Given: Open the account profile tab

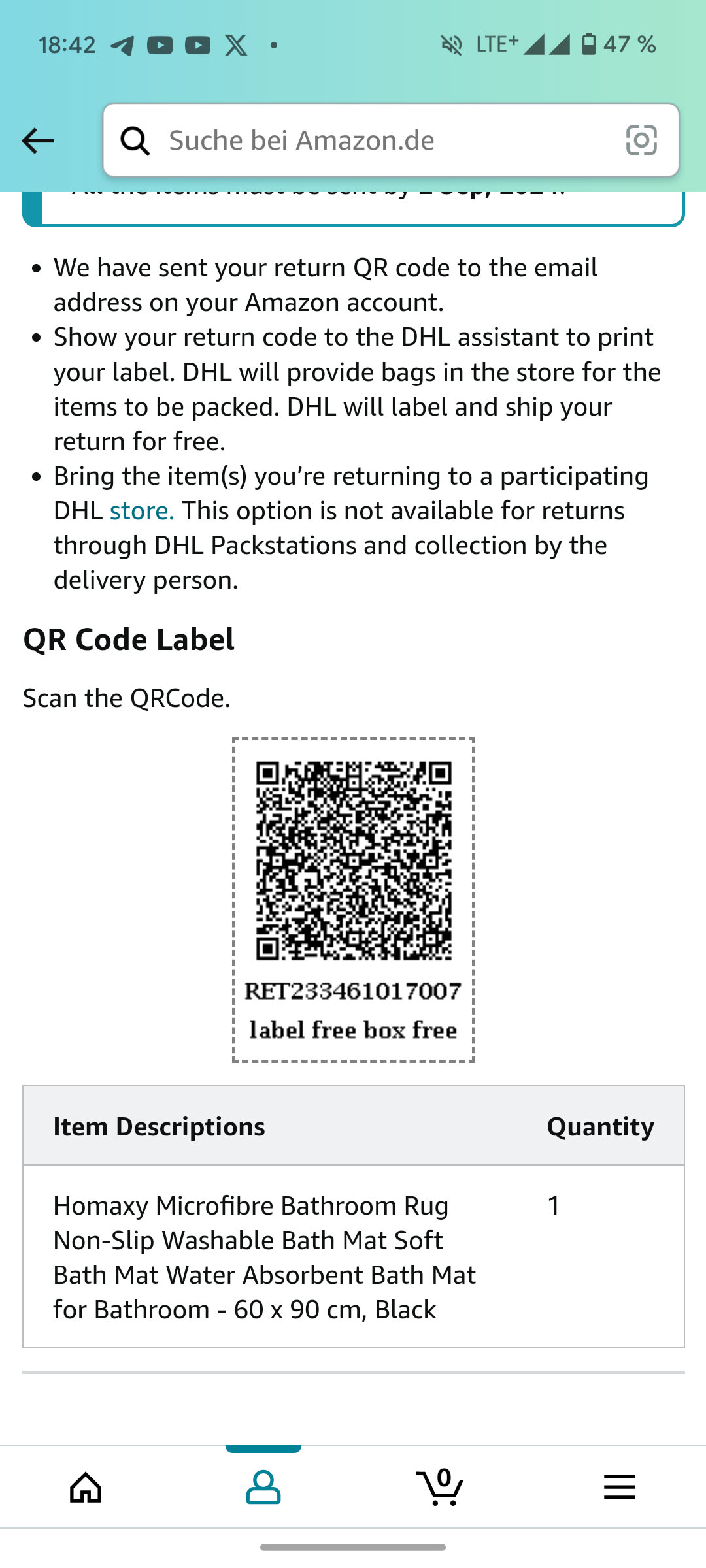Looking at the screenshot, I should (x=263, y=1487).
